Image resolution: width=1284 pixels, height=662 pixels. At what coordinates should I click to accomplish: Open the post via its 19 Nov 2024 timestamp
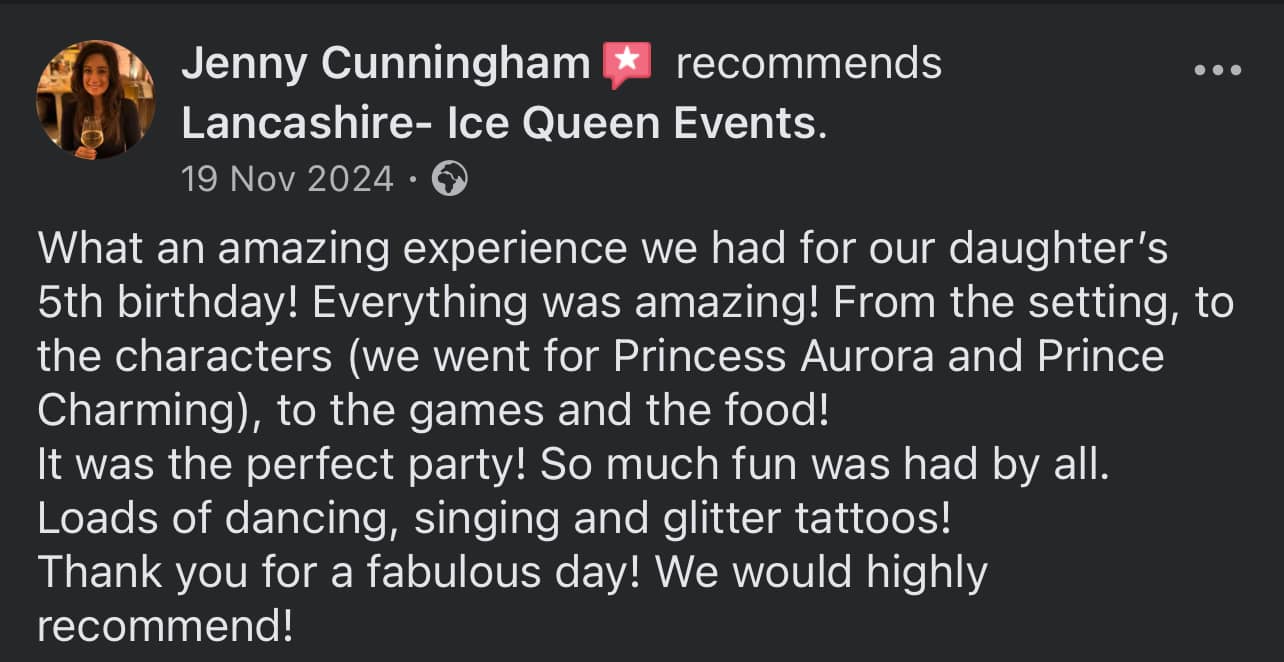point(287,179)
